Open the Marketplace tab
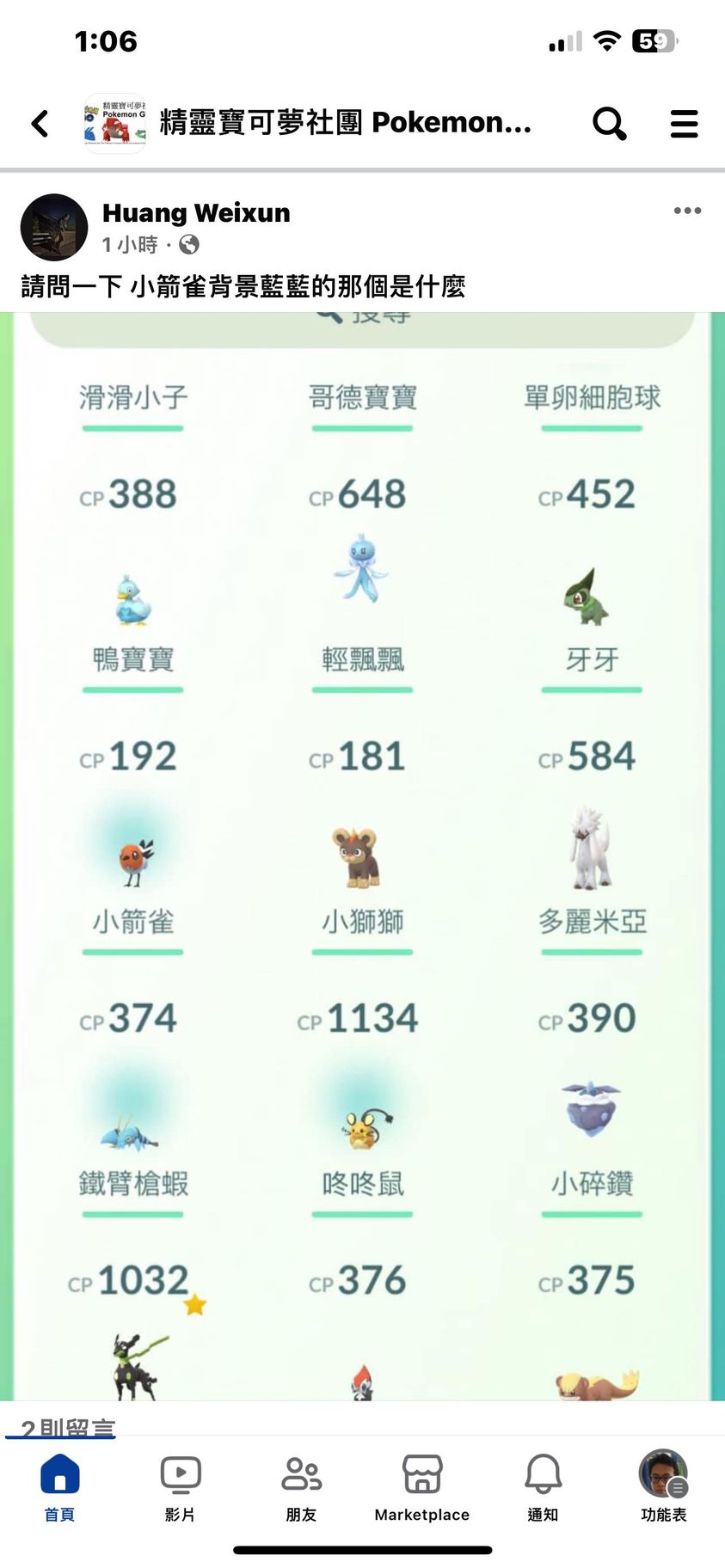This screenshot has height=1568, width=725. point(422,1486)
